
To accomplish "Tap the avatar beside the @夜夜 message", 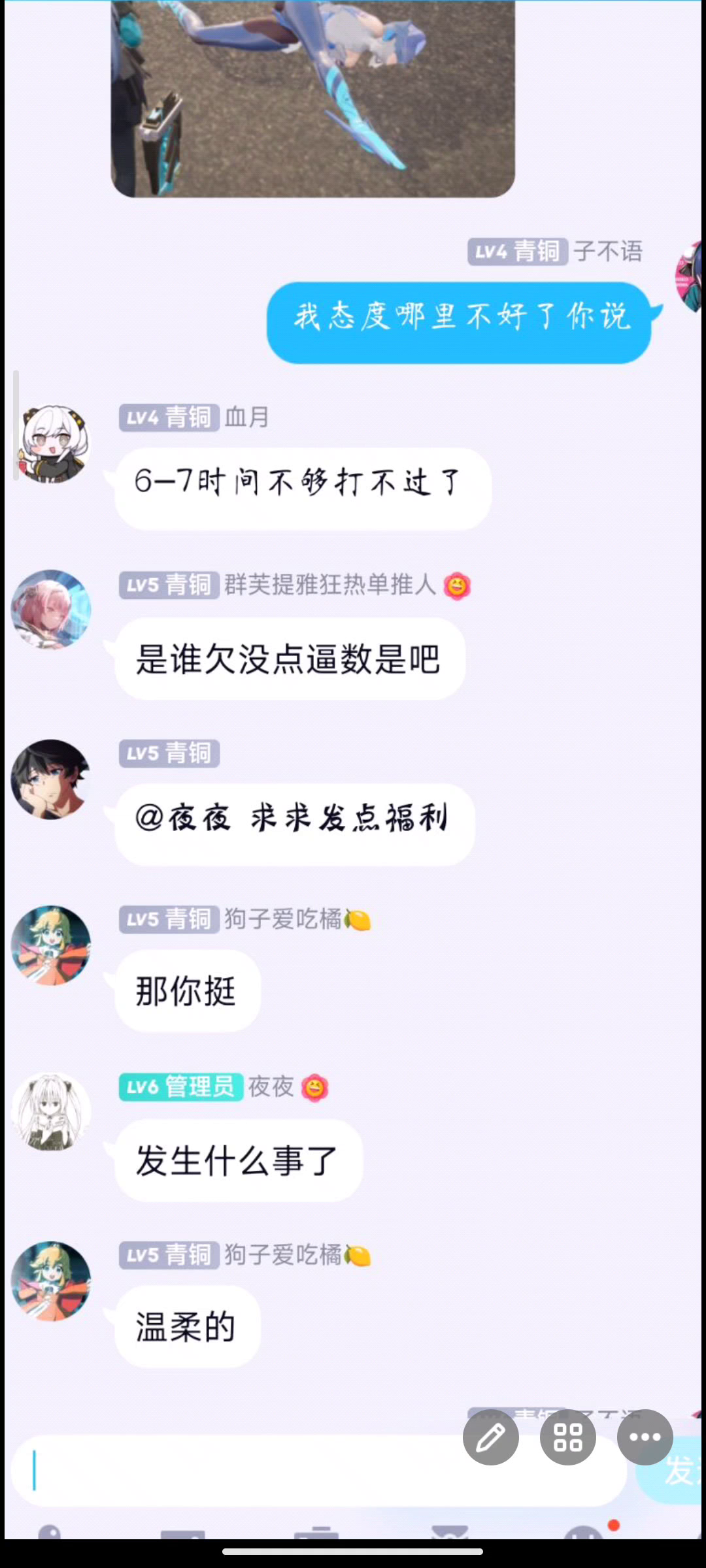I will pos(51,779).
